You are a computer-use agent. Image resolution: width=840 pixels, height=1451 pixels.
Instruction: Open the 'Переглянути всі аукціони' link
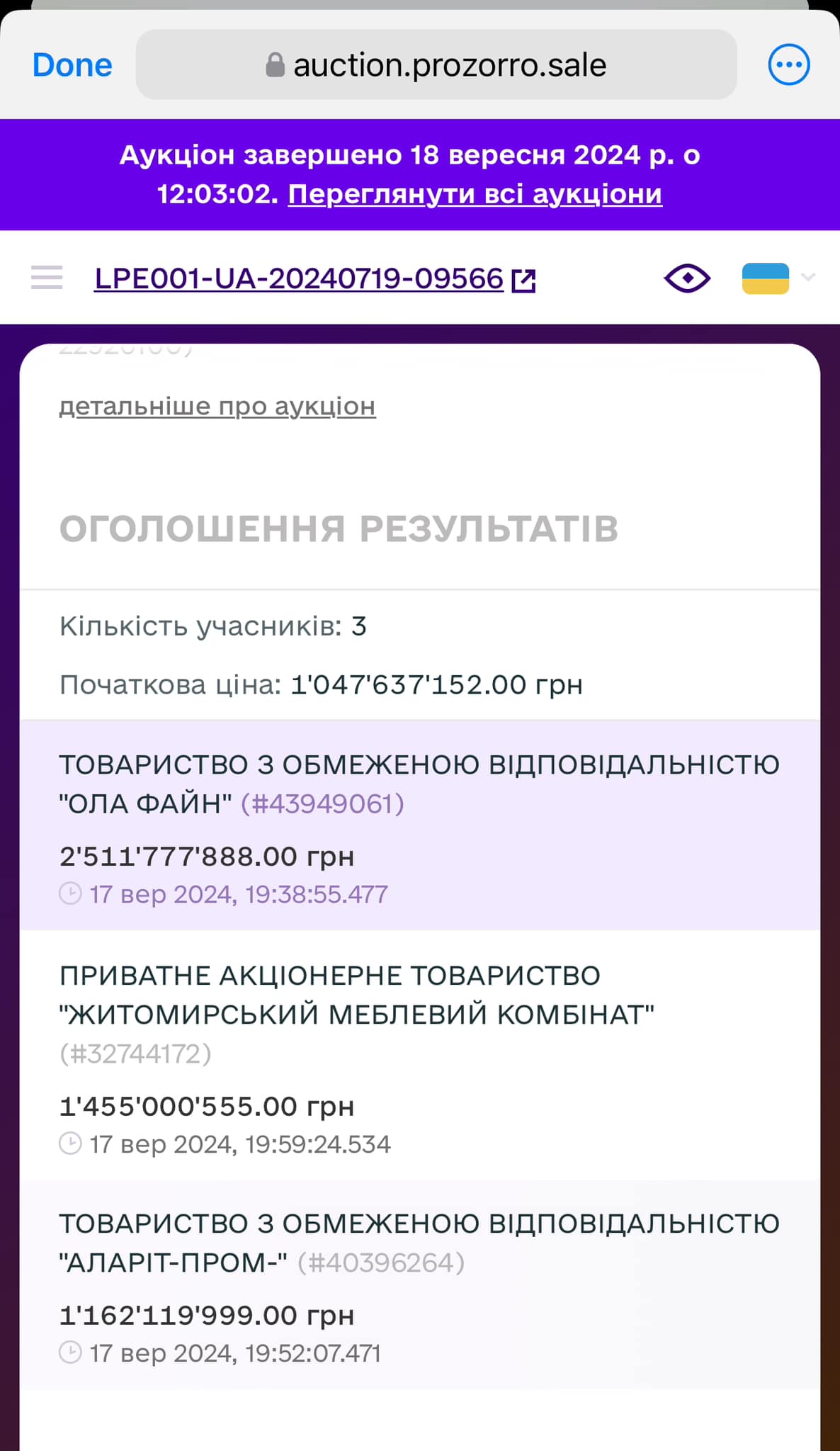(x=475, y=194)
